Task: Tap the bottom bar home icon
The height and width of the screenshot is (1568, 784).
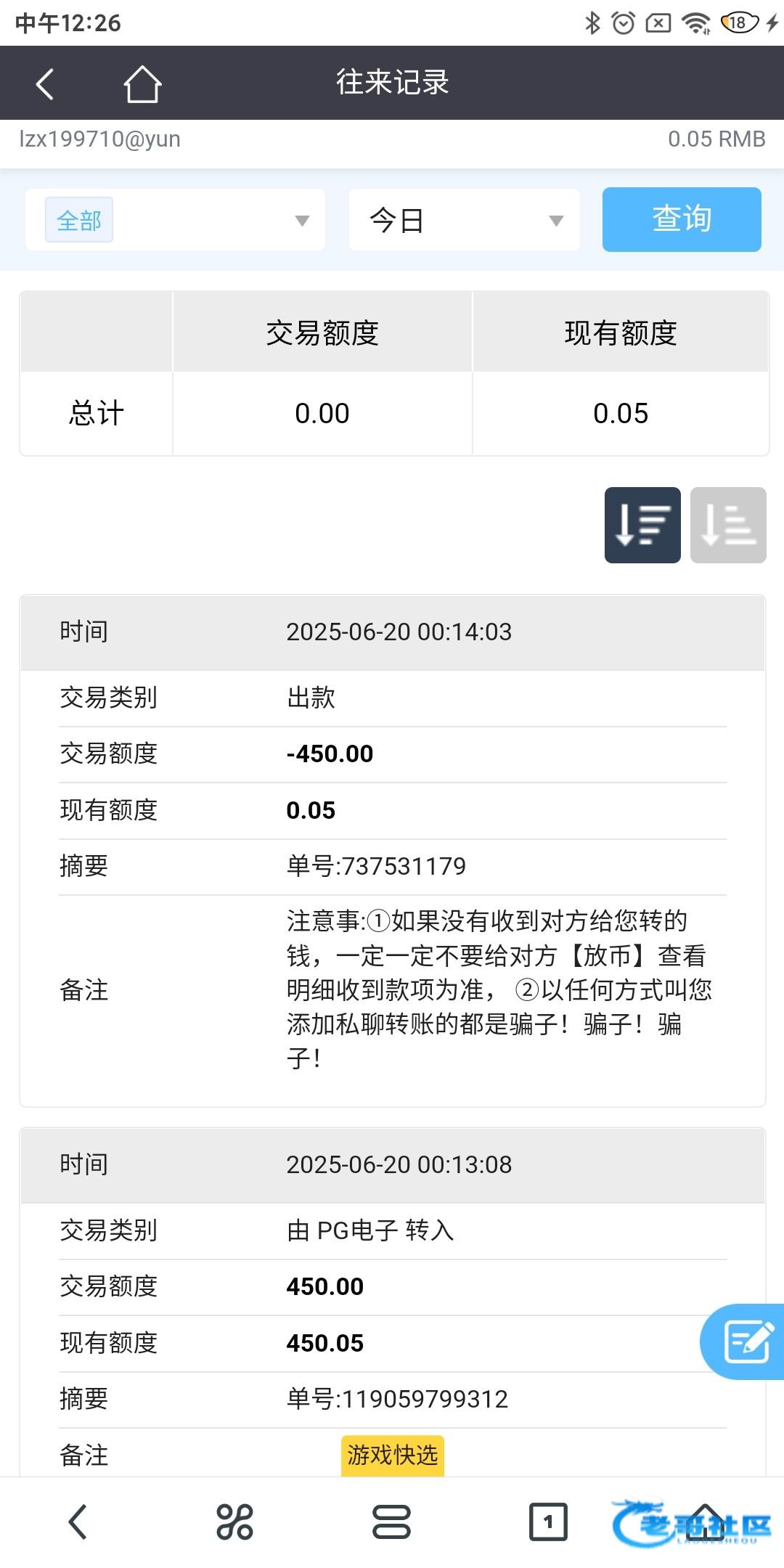Action: [x=705, y=1522]
